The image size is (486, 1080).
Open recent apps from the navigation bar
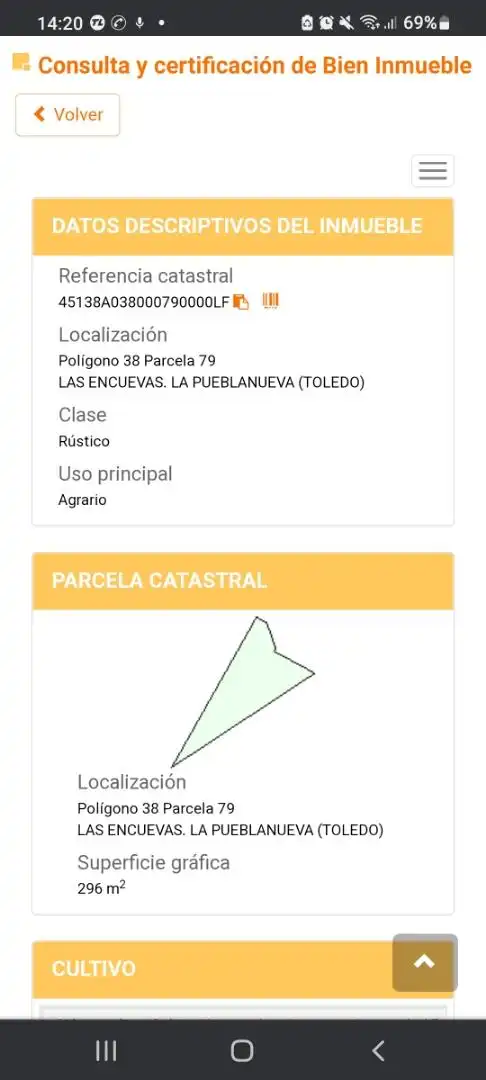click(106, 1050)
